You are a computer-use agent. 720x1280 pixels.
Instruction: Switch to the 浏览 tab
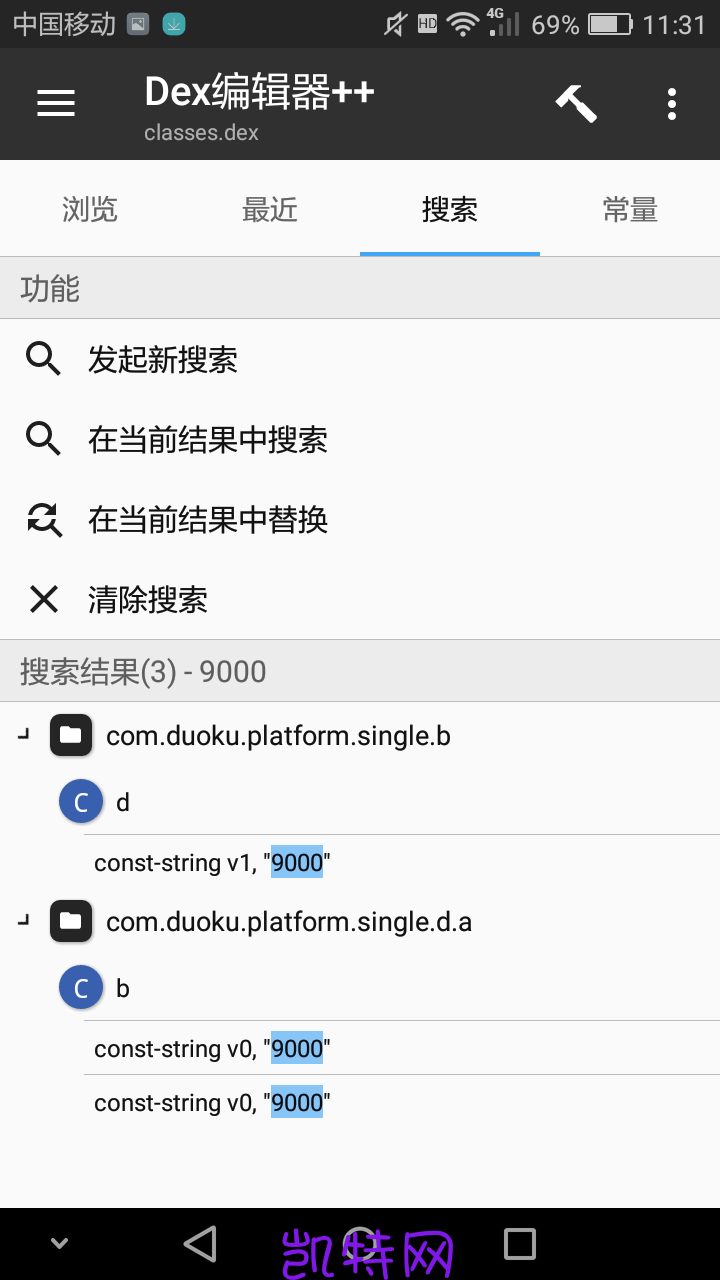[90, 209]
